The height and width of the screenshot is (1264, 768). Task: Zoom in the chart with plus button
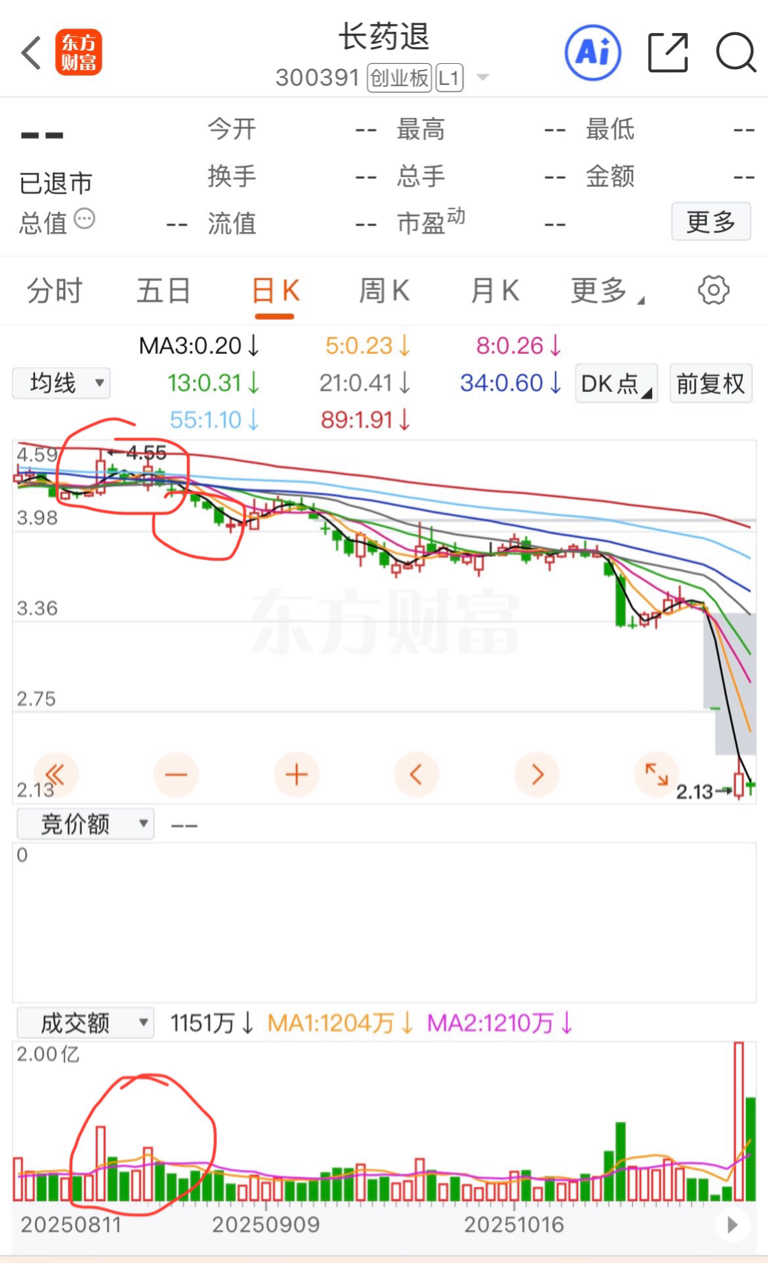(297, 774)
